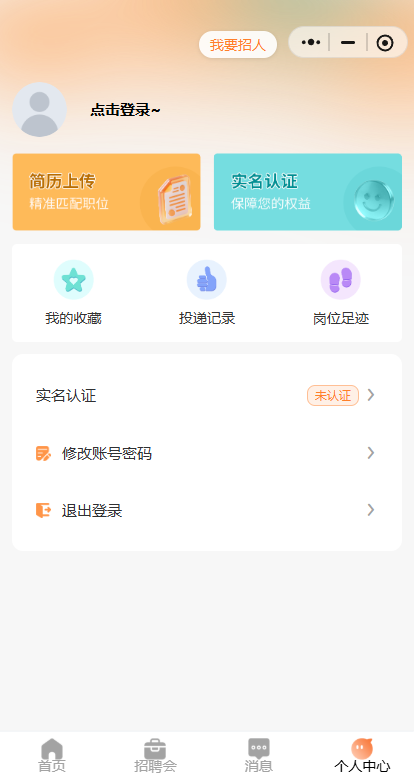
Task: Switch to the 首页 tab
Action: 52,755
